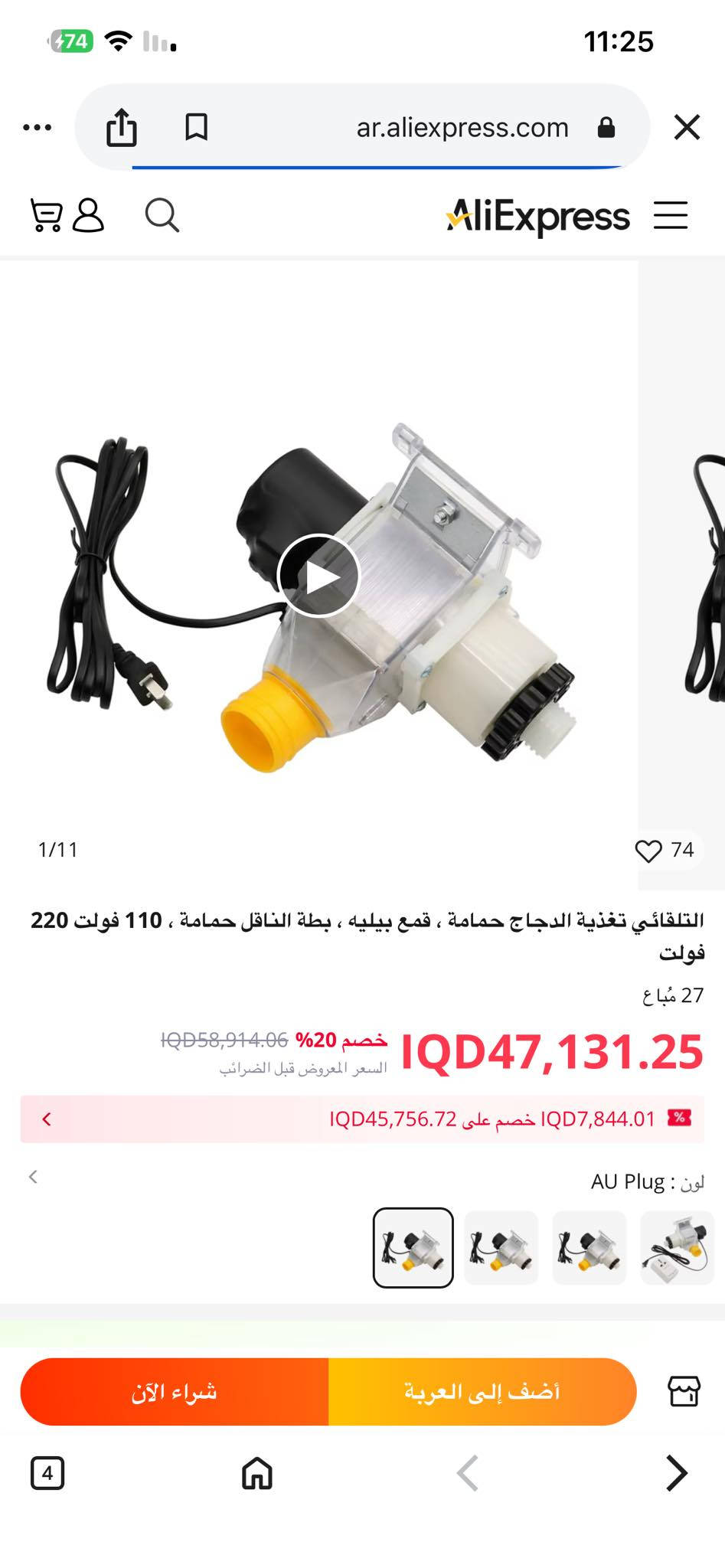Share this page via share icon
725x1568 pixels.
(121, 127)
